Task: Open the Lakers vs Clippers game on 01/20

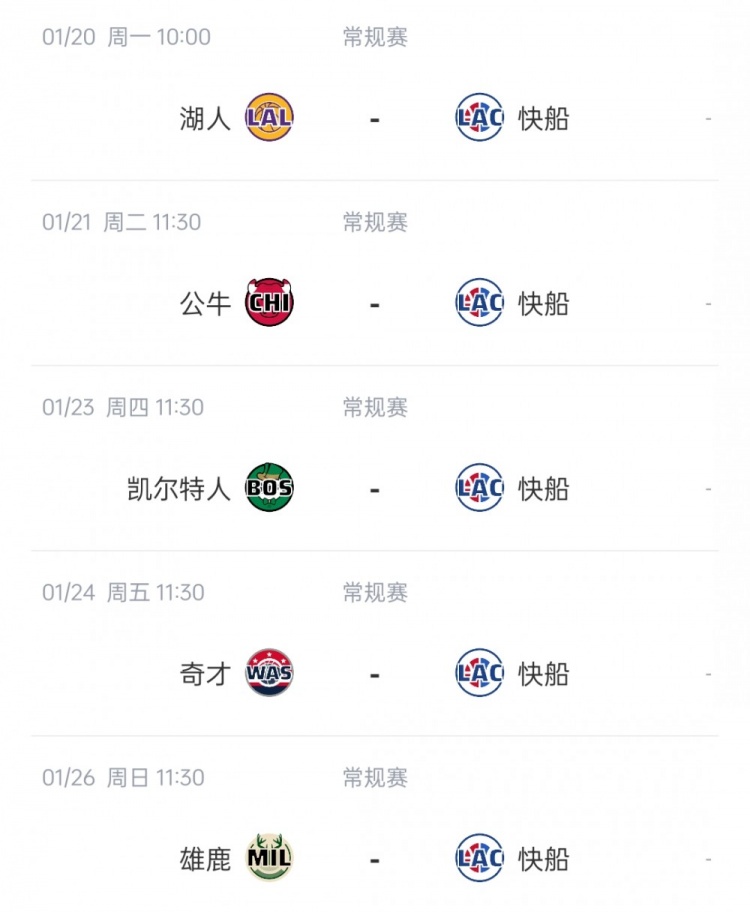Action: pos(374,118)
